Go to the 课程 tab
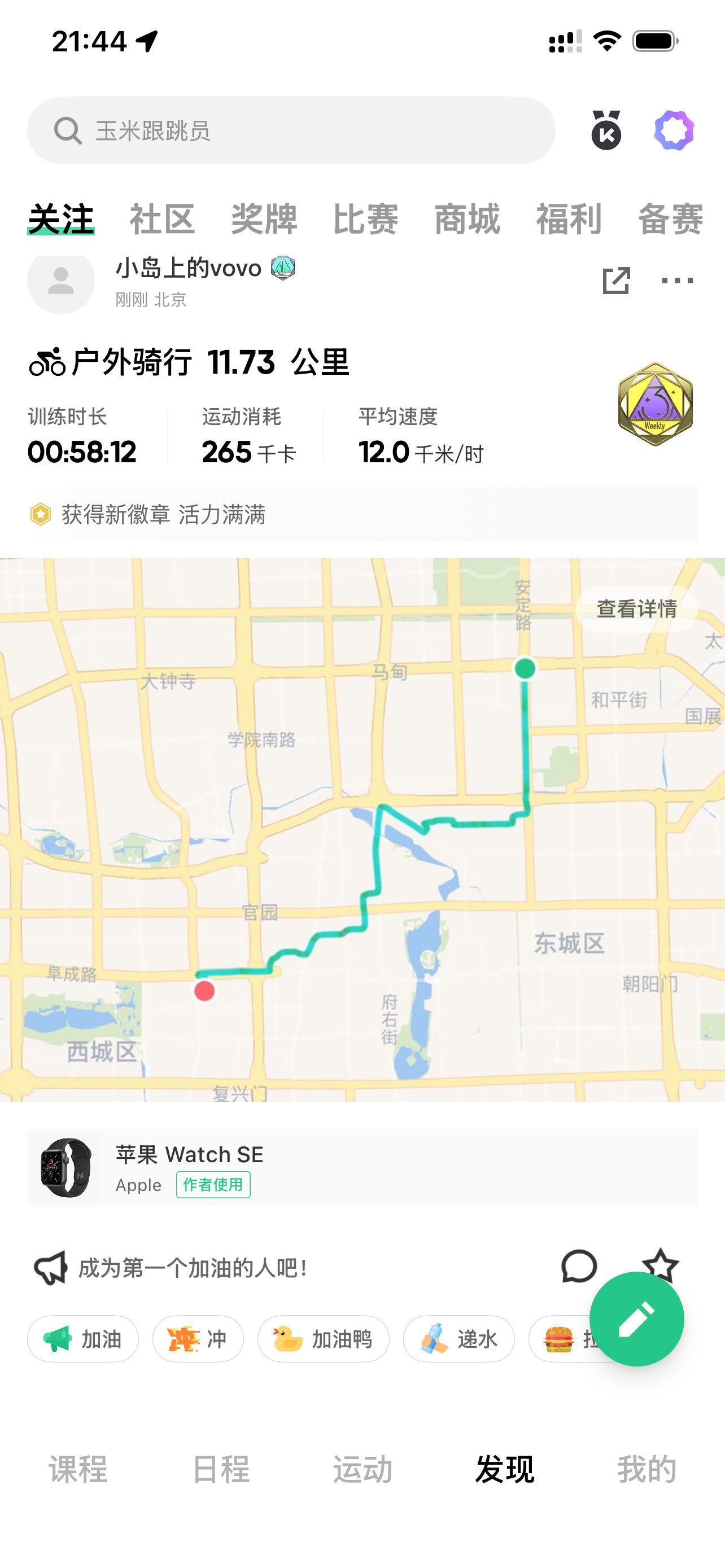The image size is (725, 1568). [x=78, y=1469]
